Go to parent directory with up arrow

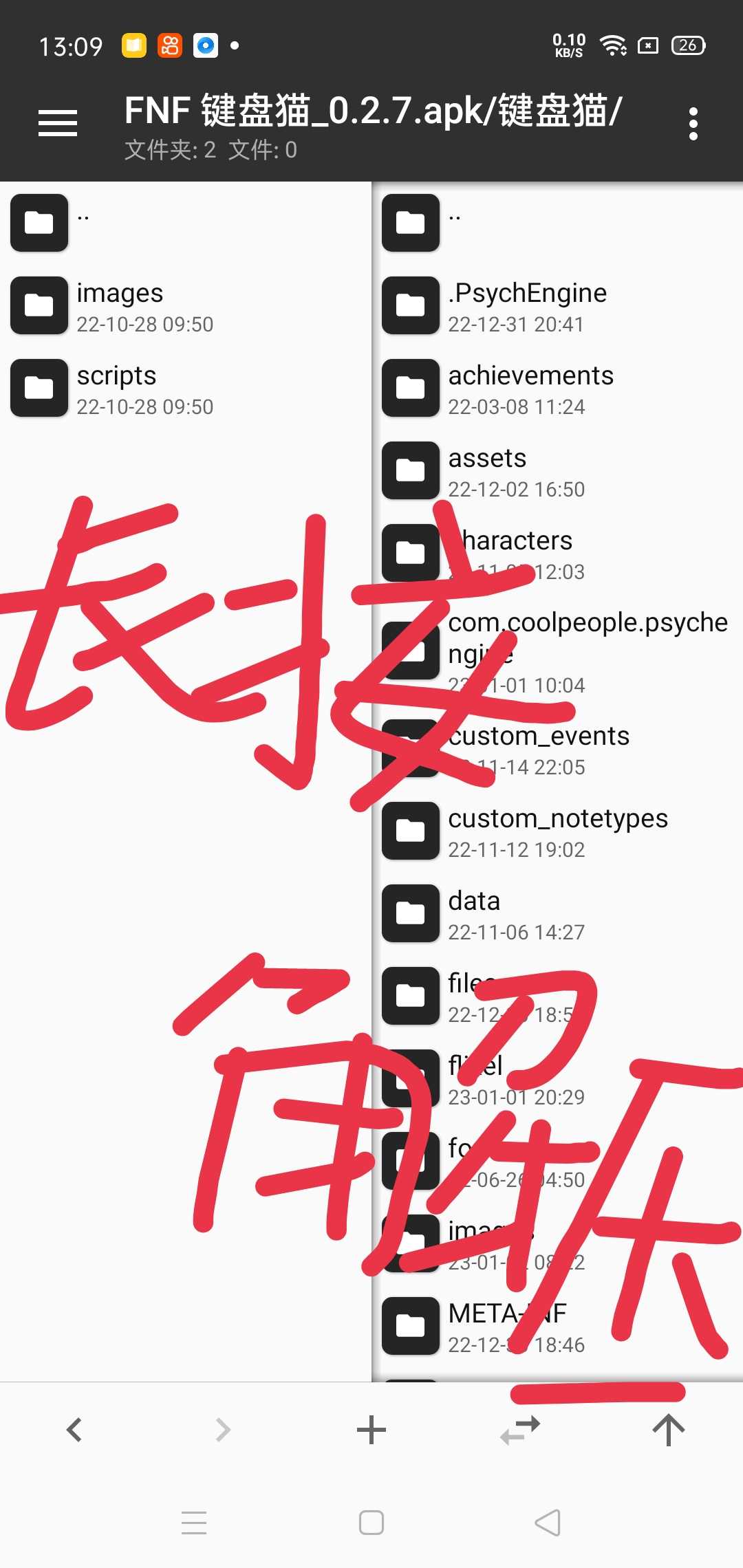[669, 1430]
